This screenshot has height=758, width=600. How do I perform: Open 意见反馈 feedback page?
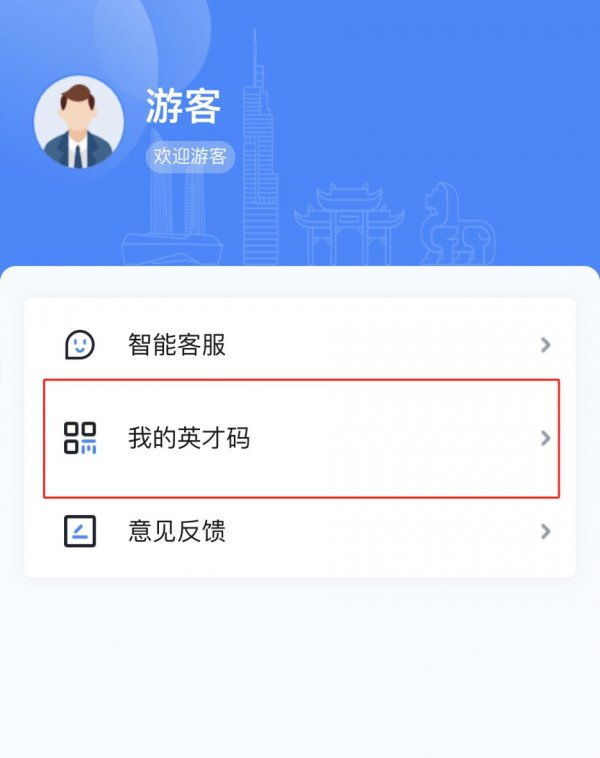(300, 531)
